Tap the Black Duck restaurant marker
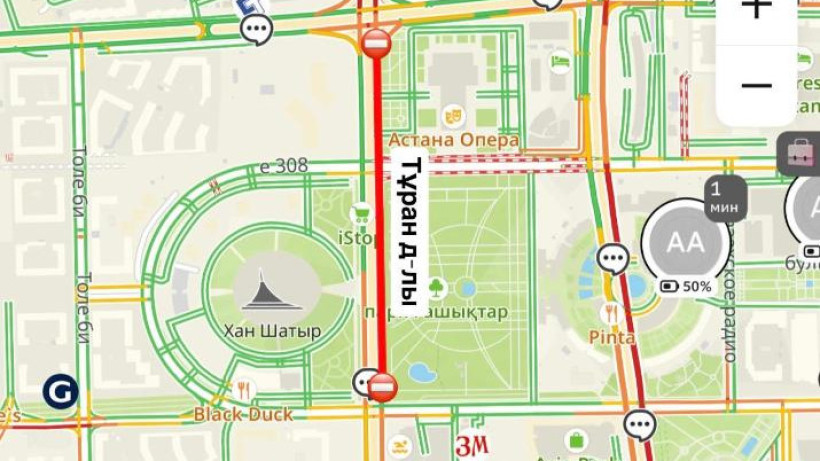Image resolution: width=820 pixels, height=461 pixels. (241, 390)
